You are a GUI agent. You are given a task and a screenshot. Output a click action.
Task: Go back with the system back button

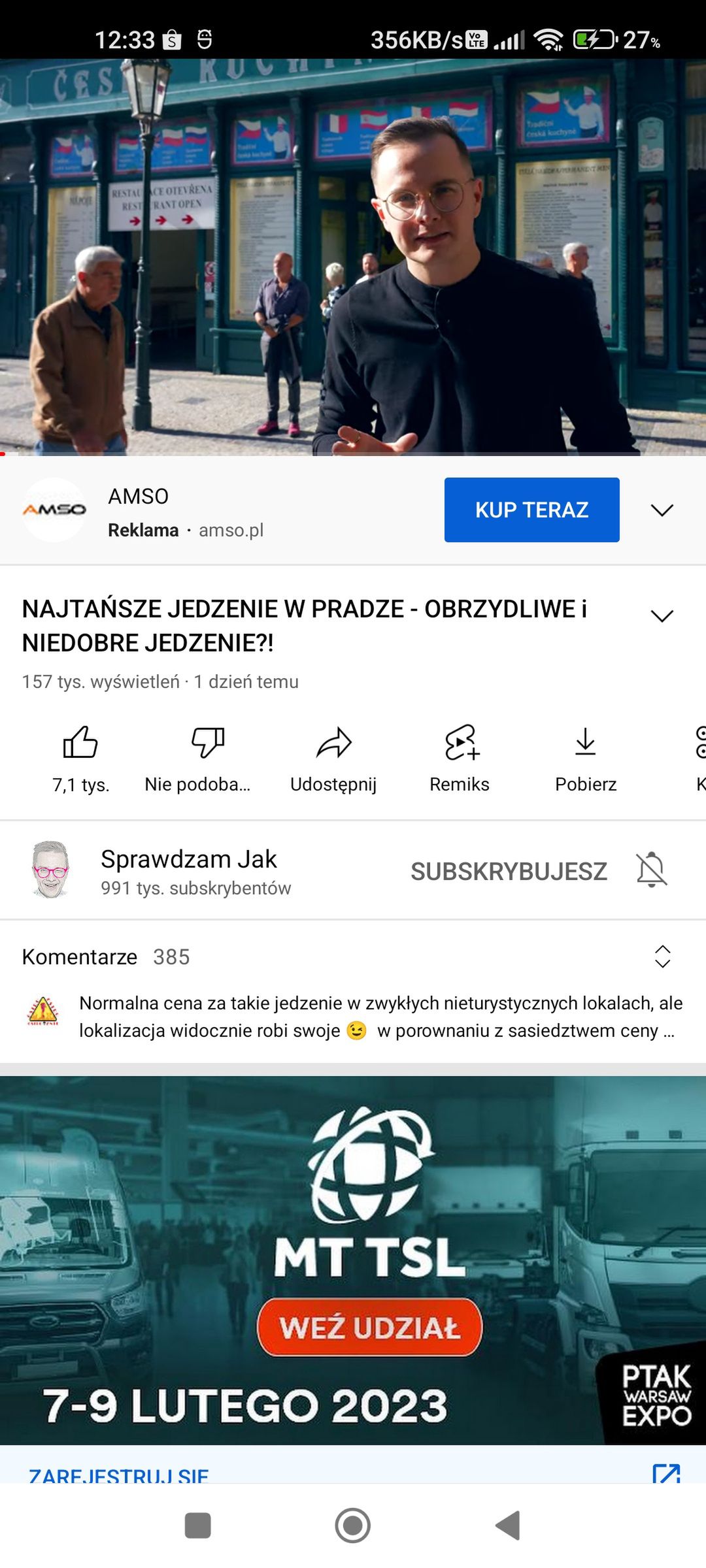coord(508,1526)
